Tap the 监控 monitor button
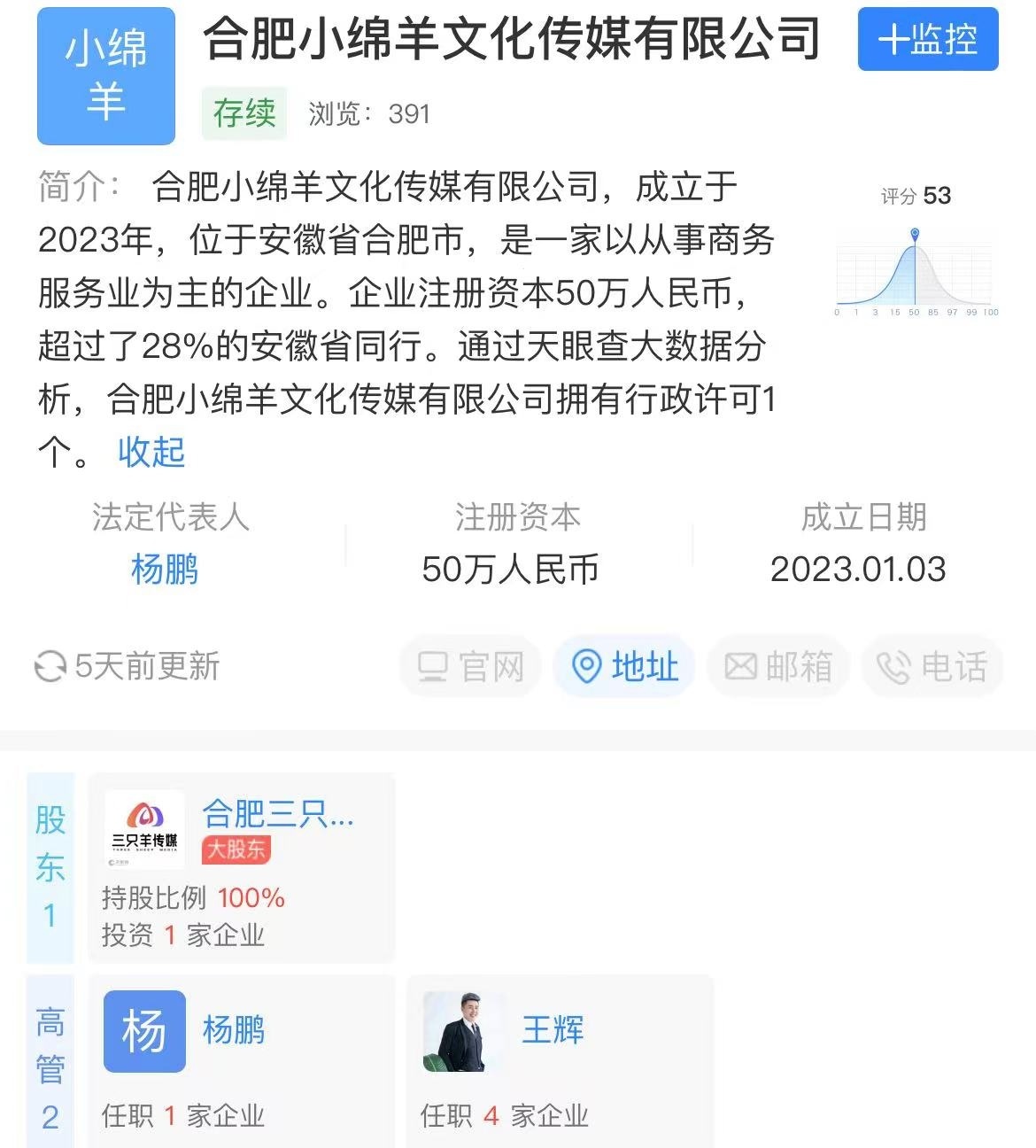 pos(927,40)
